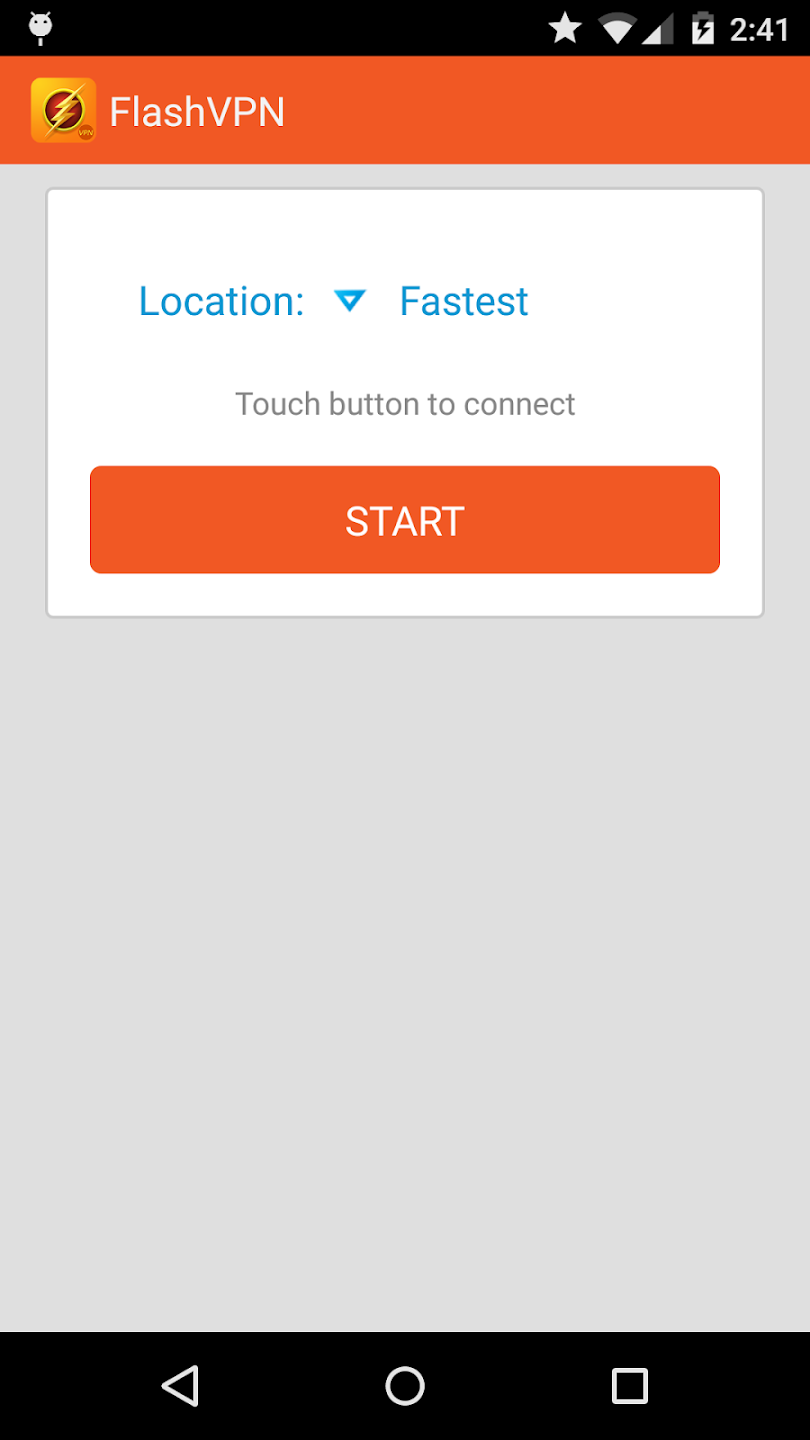
Task: Tap the Touch button to connect message
Action: 404,403
